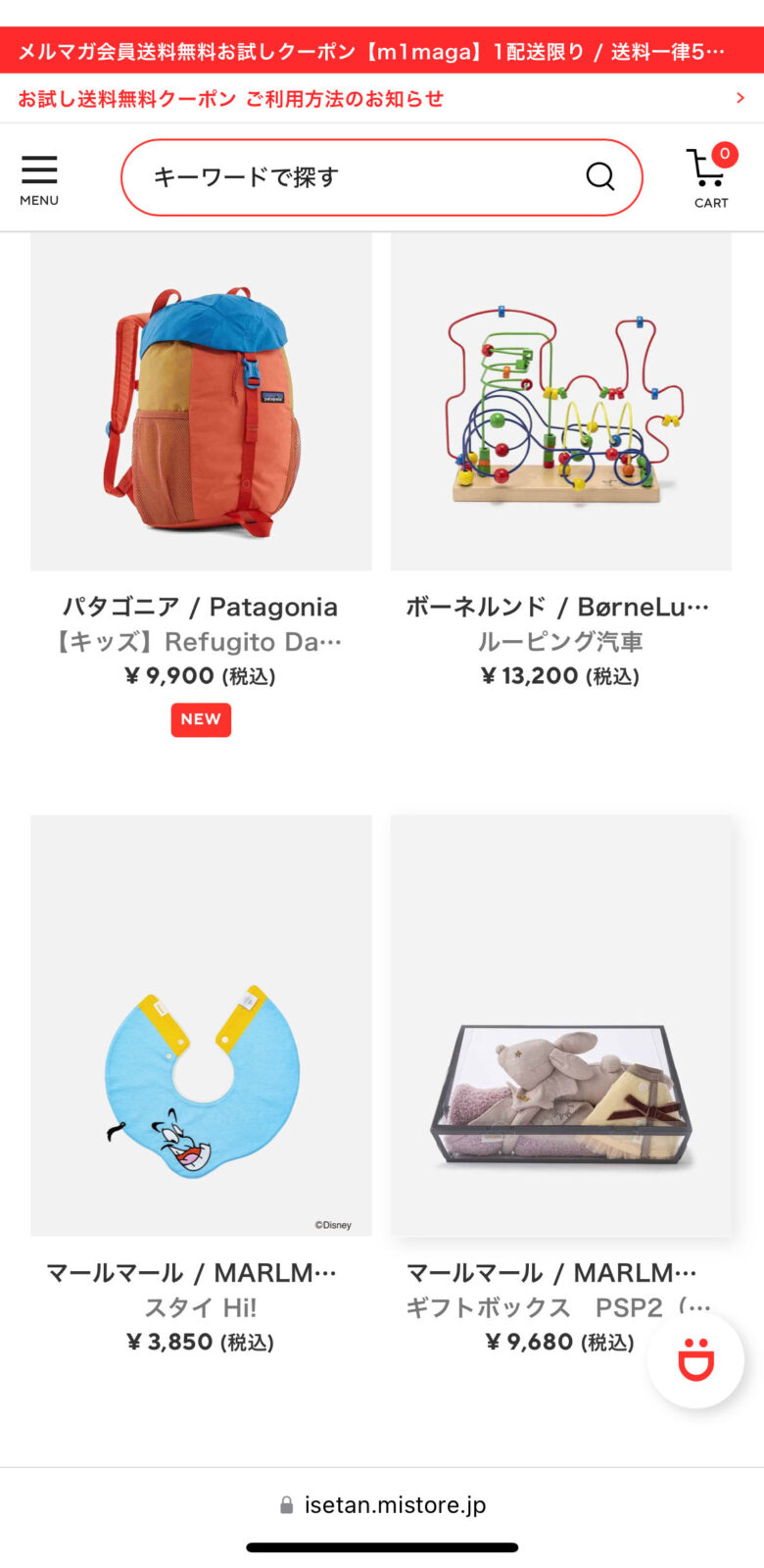Tap the search magnifier icon

click(599, 176)
